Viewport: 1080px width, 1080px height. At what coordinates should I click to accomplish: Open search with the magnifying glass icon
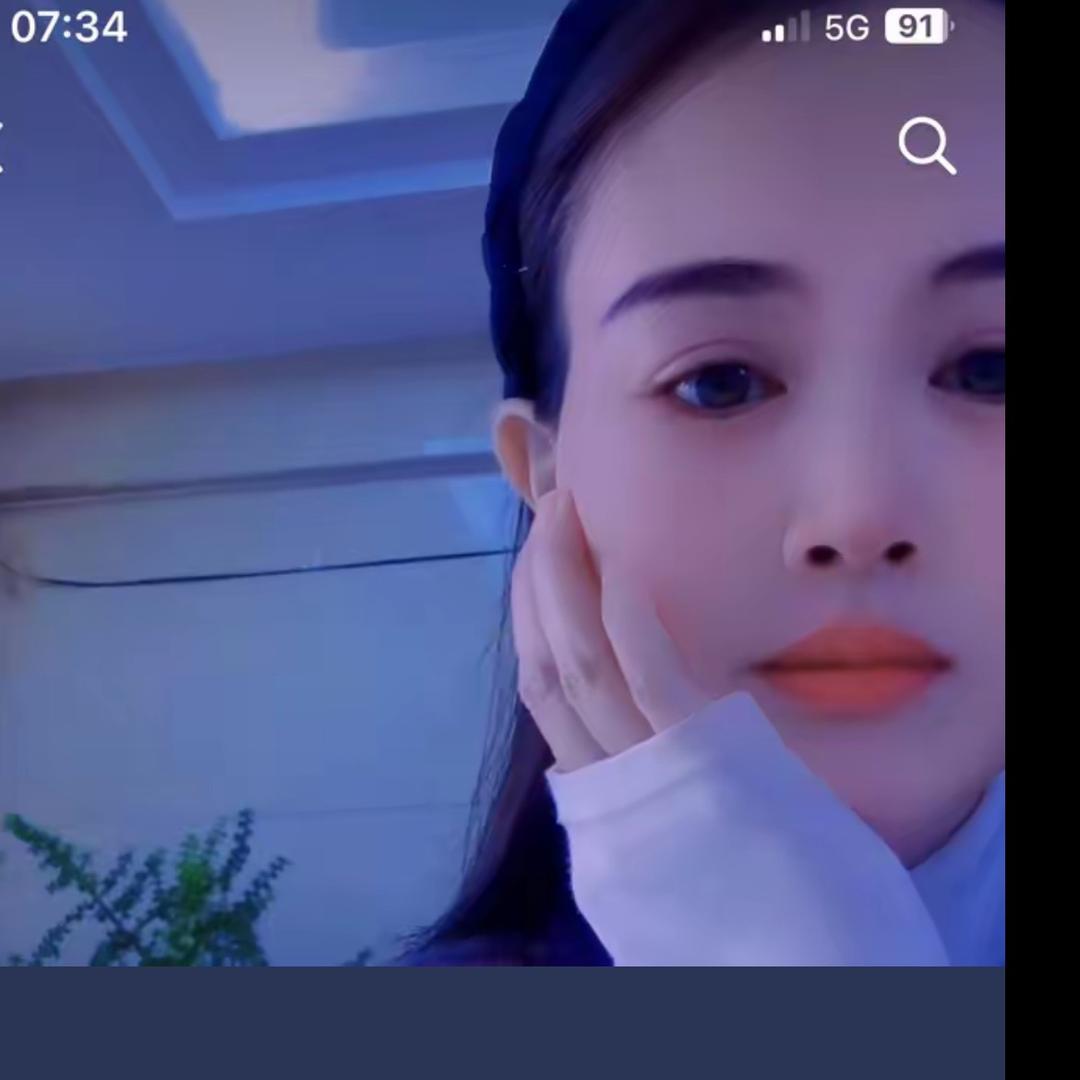point(926,146)
